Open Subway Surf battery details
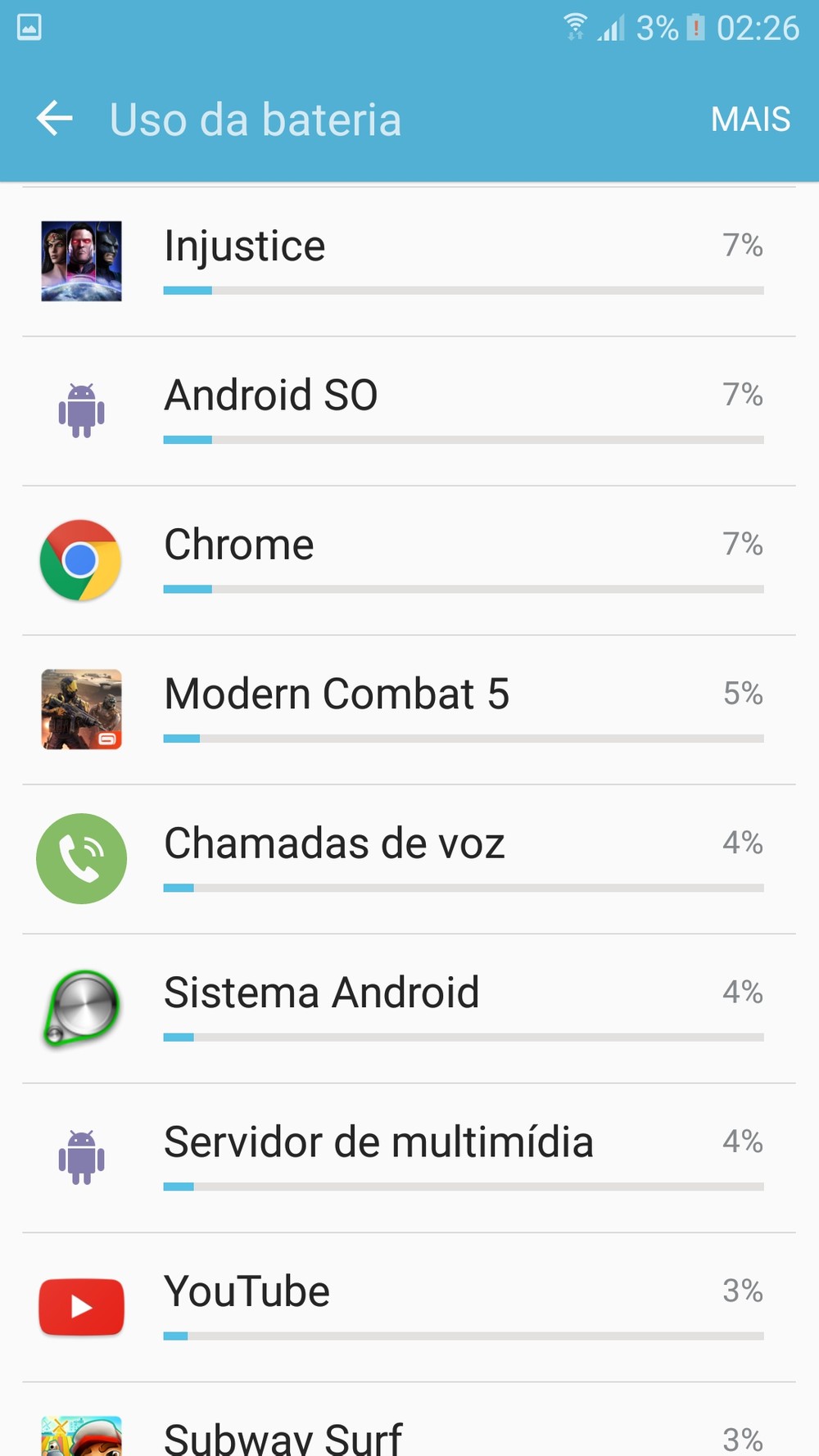This screenshot has width=819, height=1456. click(x=409, y=1433)
